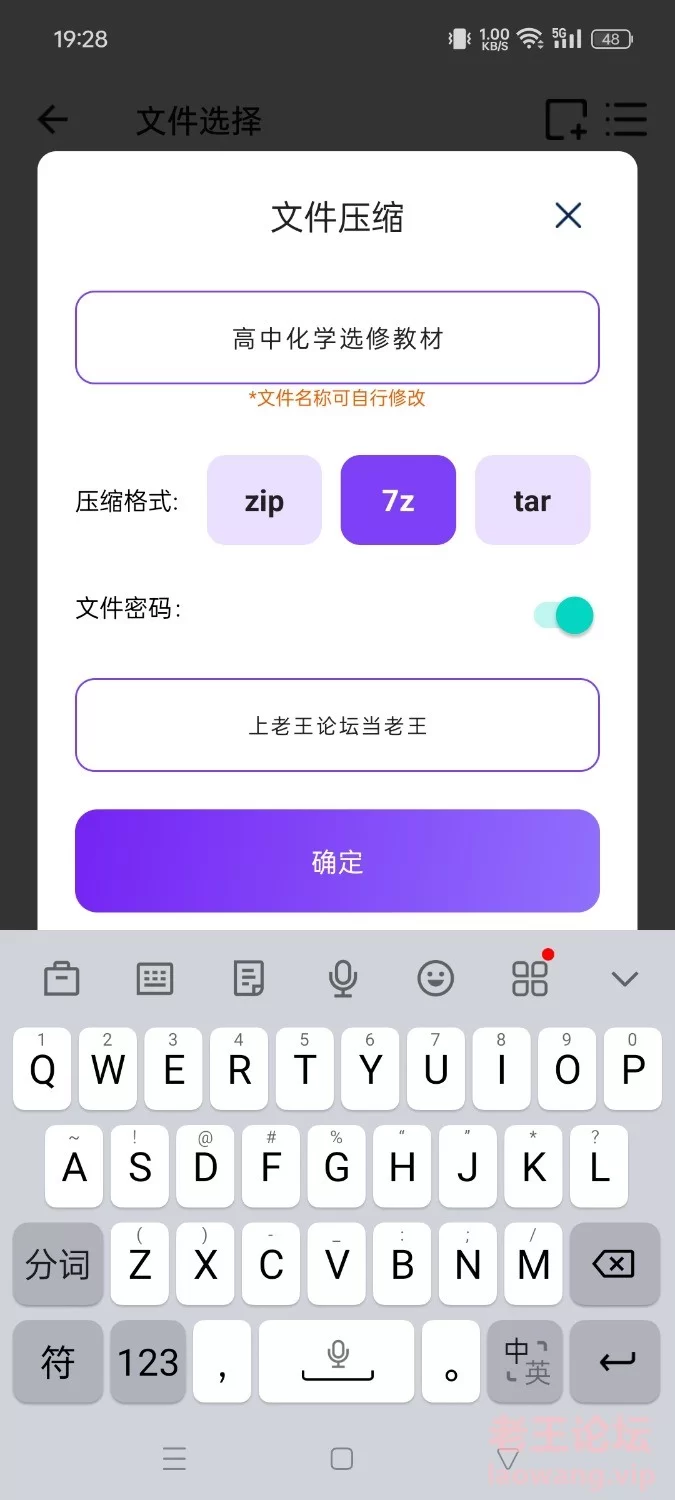Open the new folder icon in top bar
This screenshot has height=1500, width=675.
565,120
